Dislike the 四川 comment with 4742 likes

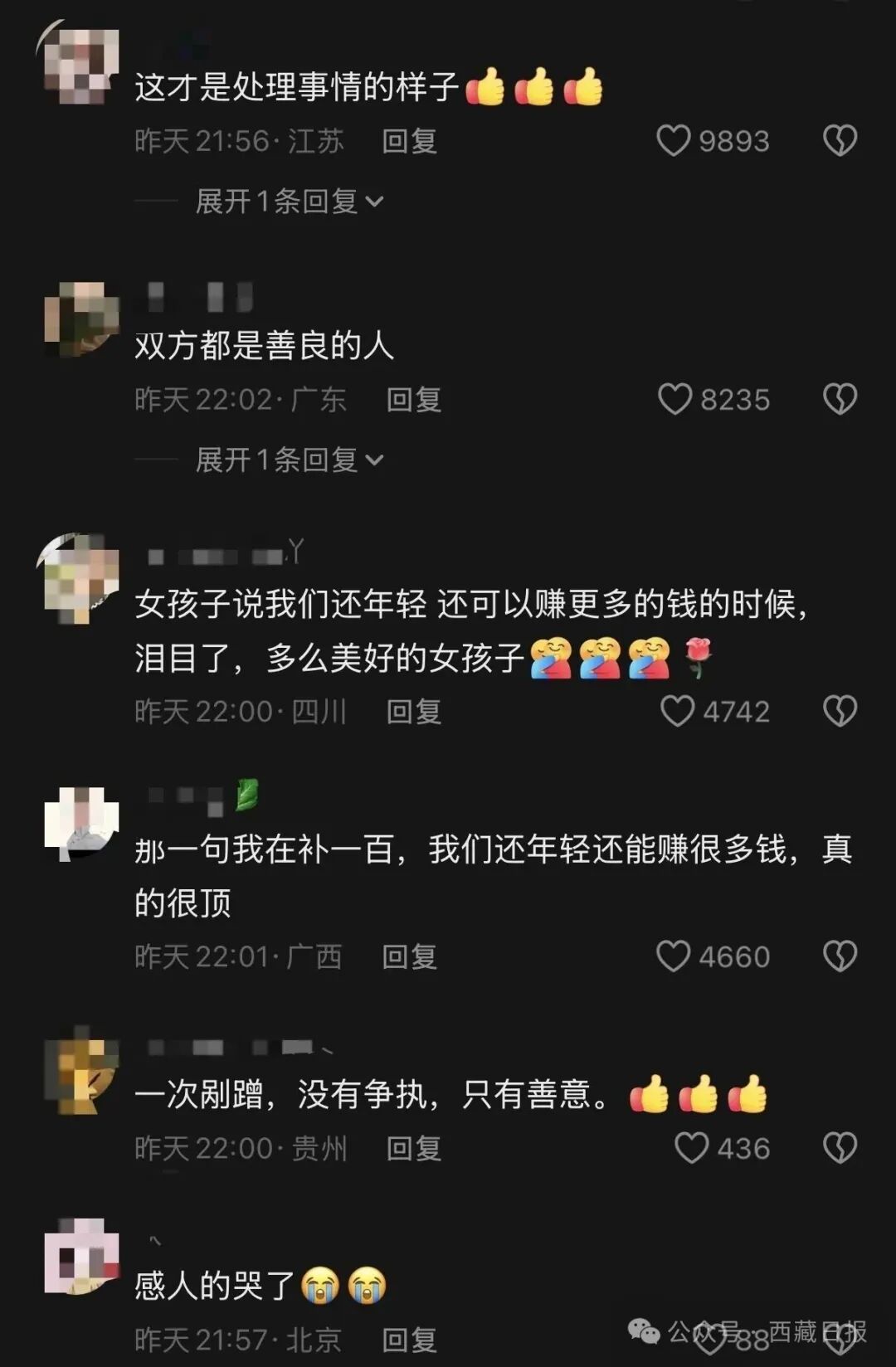[839, 712]
